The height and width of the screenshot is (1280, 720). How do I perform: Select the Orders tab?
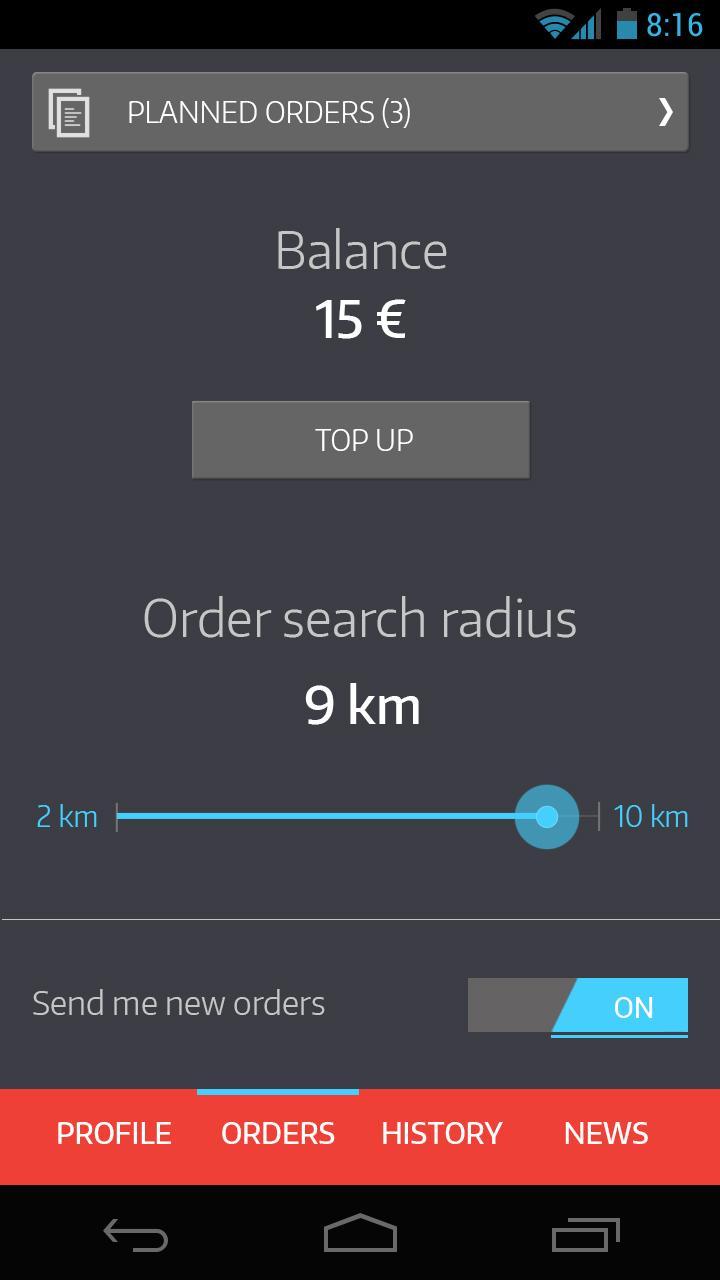(278, 1134)
